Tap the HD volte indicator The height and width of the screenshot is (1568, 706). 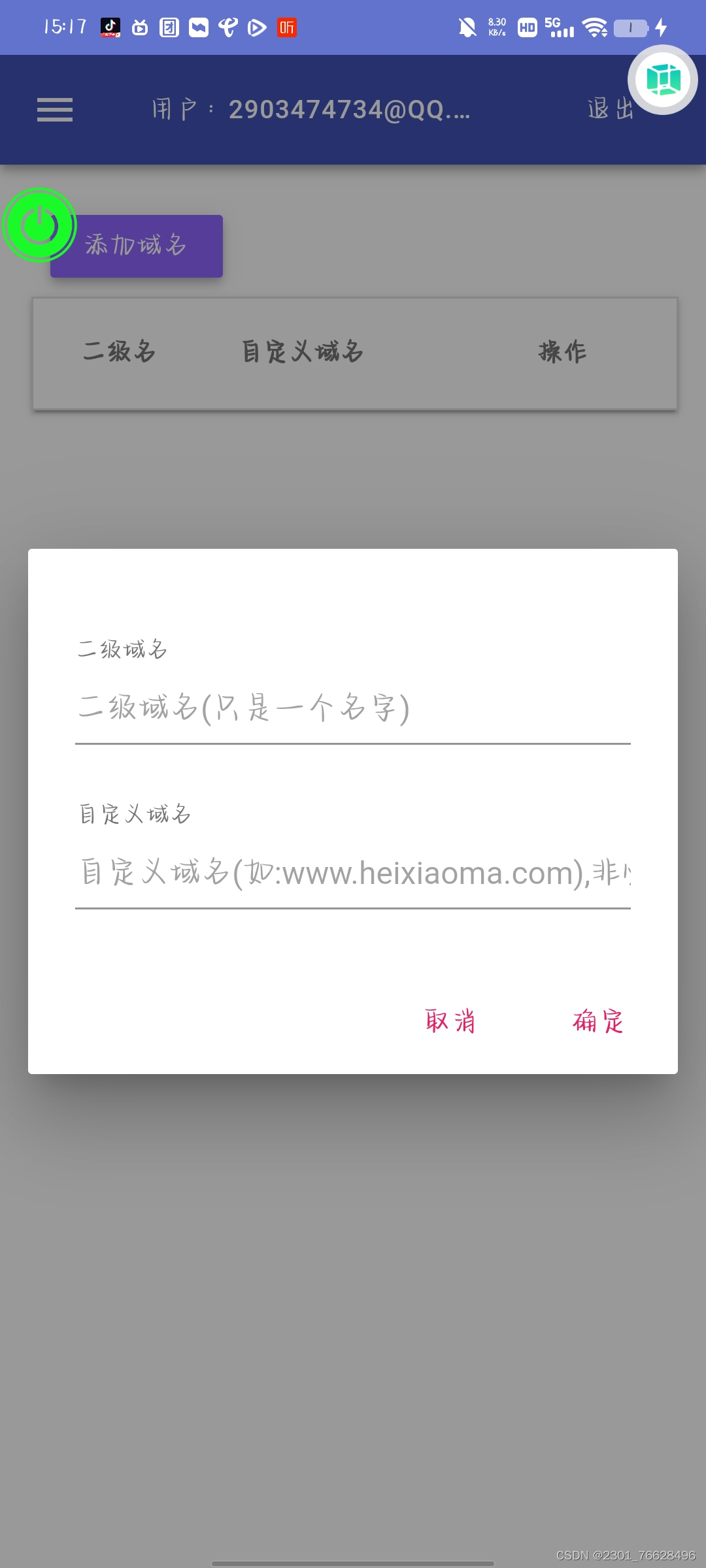coord(527,27)
